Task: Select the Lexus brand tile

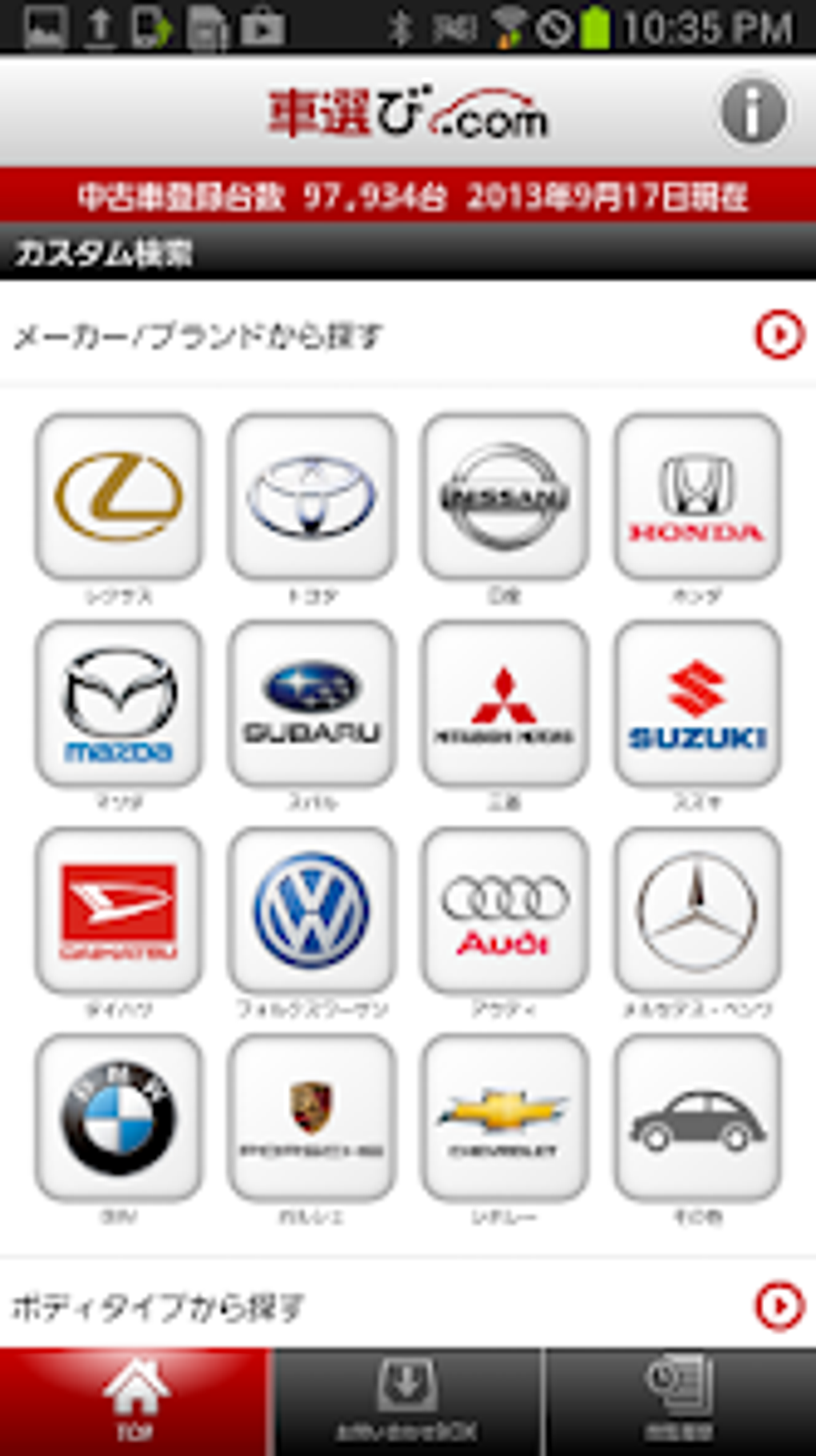Action: 118,495
